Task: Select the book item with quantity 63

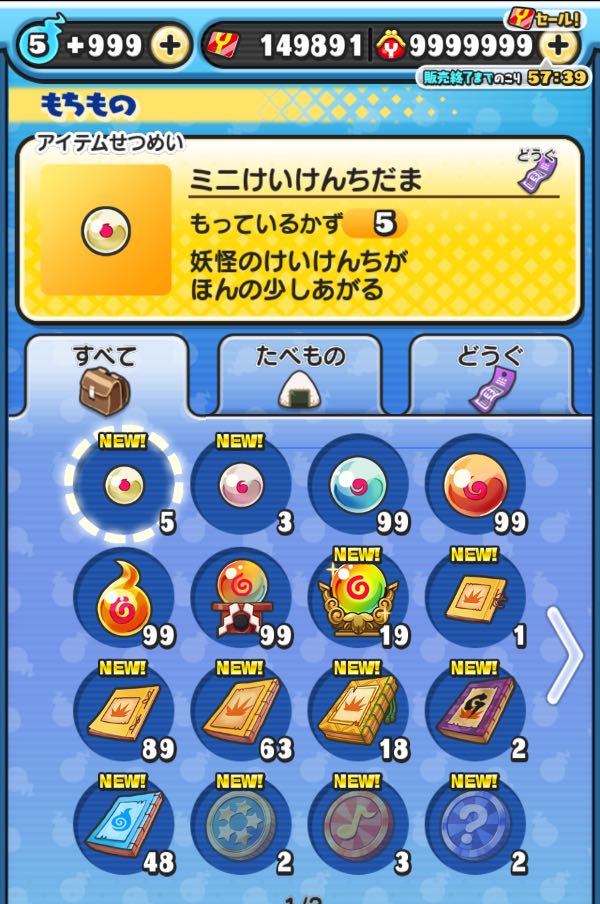Action: click(x=241, y=712)
